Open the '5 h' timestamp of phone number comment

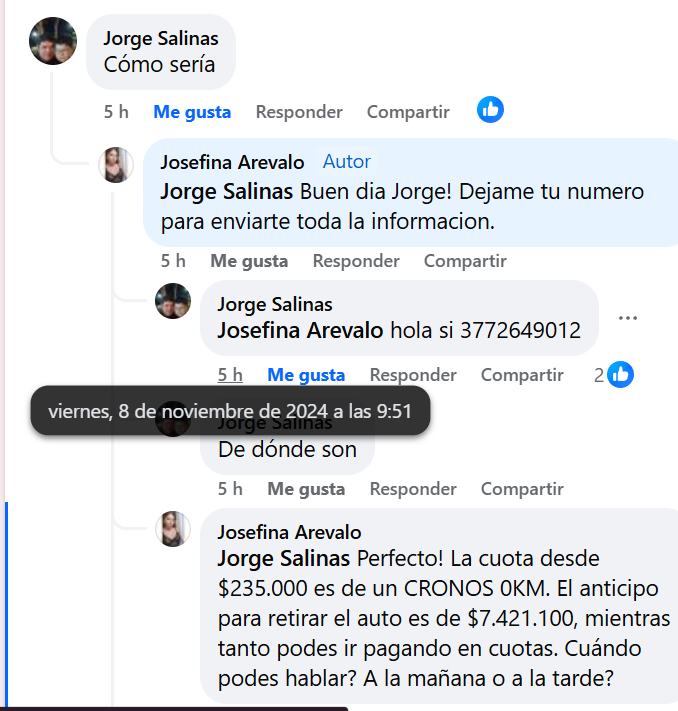point(230,375)
